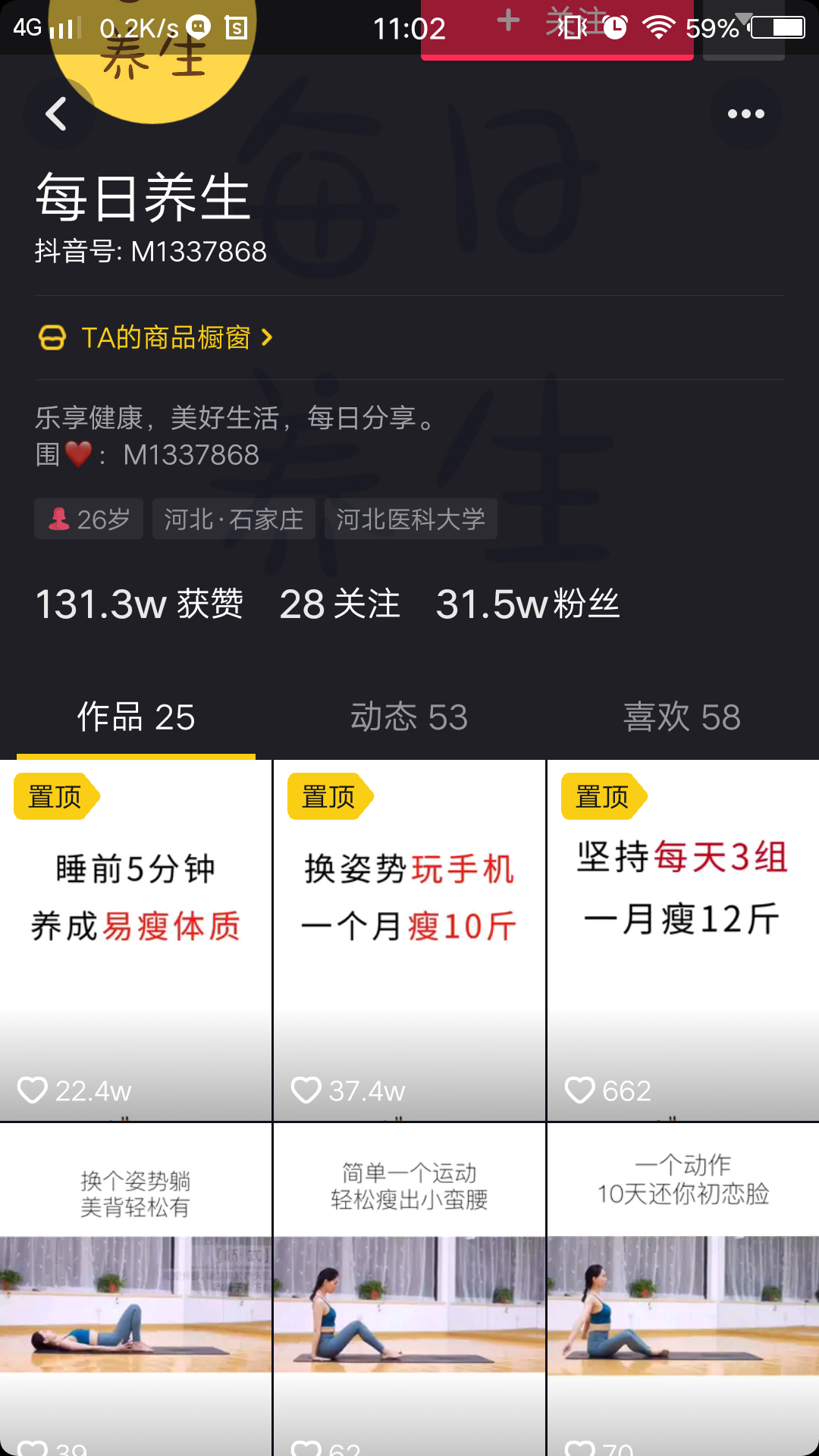Screen dimensions: 819x1456
Task: Open pinned video 坚持每天3组
Action: (x=682, y=940)
